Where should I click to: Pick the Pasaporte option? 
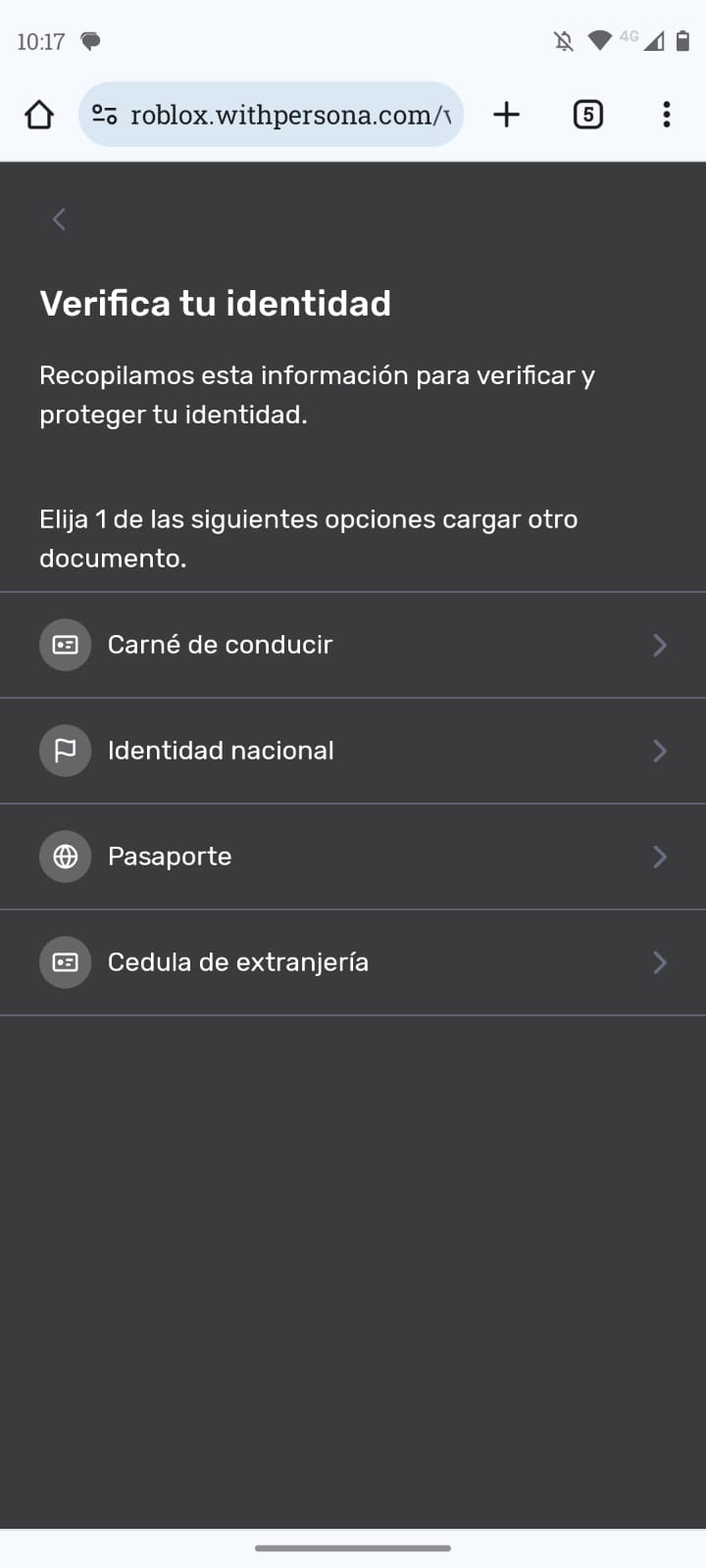[x=353, y=857]
